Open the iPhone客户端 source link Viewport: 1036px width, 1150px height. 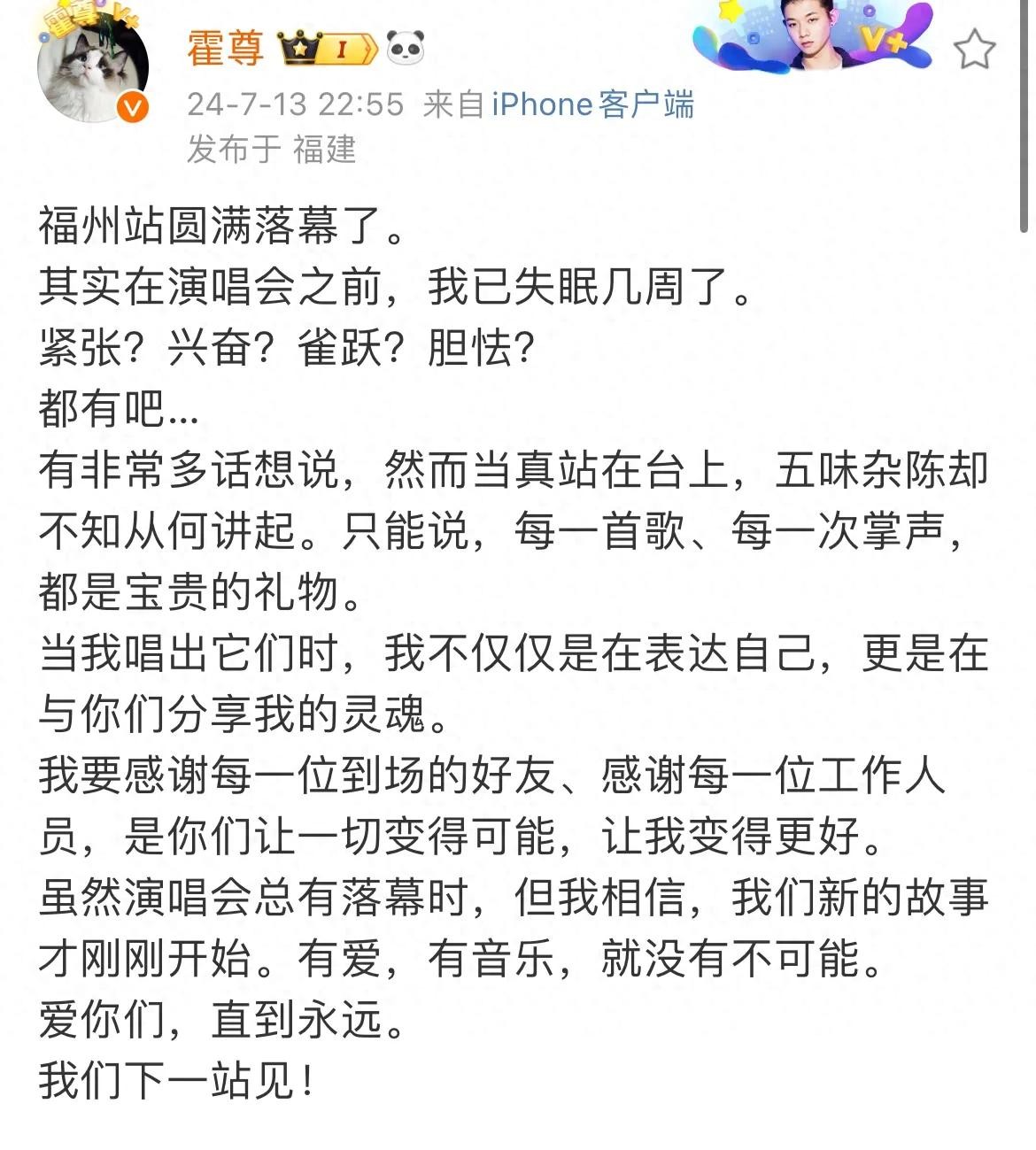click(592, 104)
